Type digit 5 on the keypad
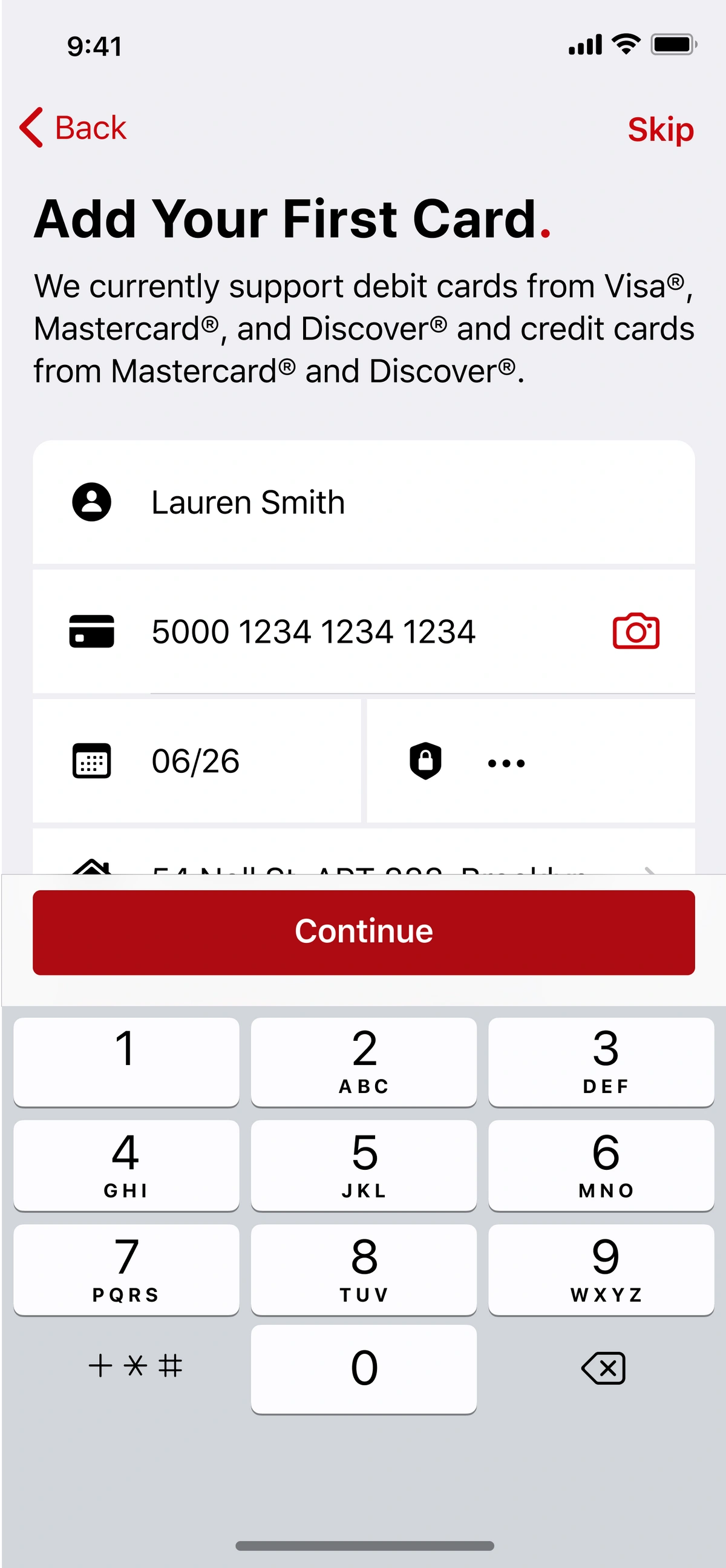 364,1165
